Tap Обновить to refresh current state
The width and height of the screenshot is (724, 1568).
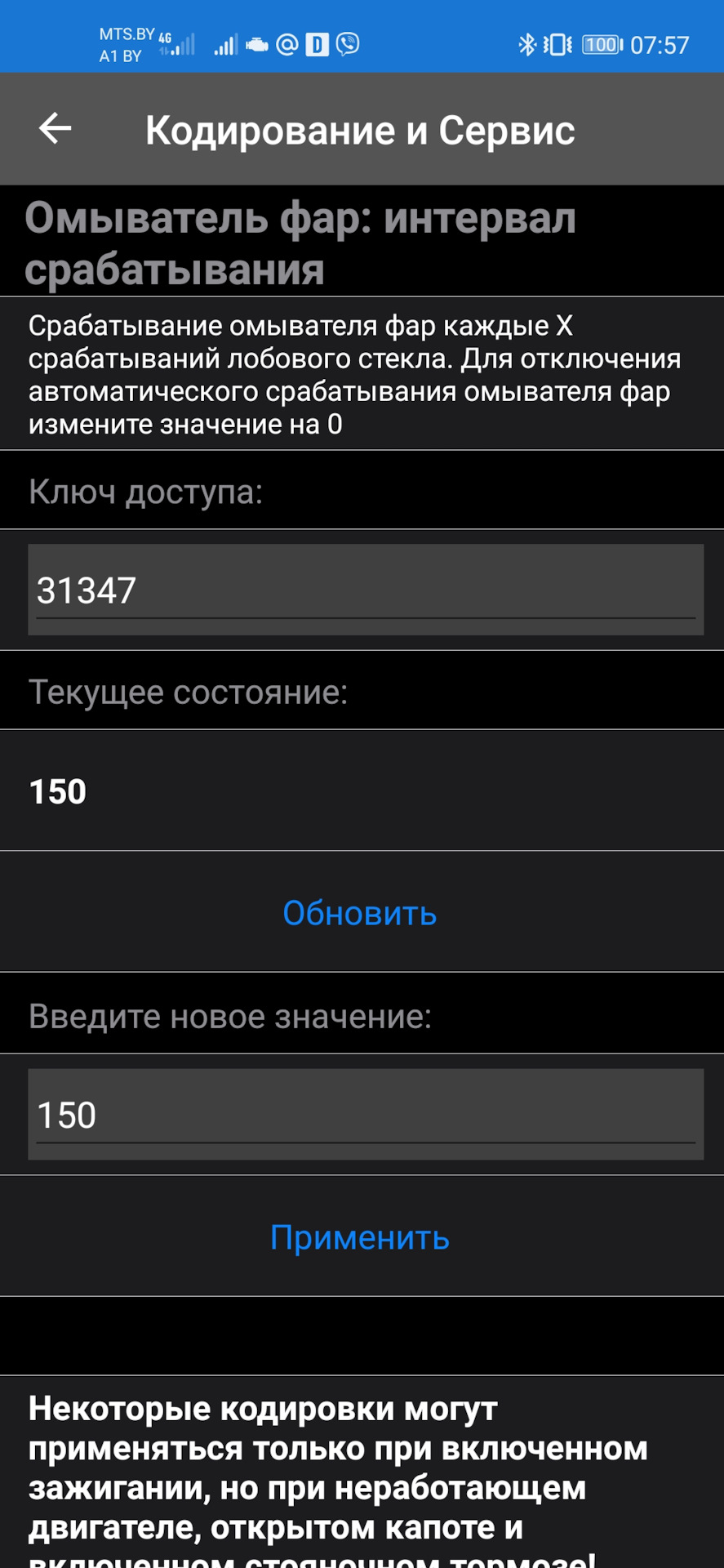tap(360, 913)
